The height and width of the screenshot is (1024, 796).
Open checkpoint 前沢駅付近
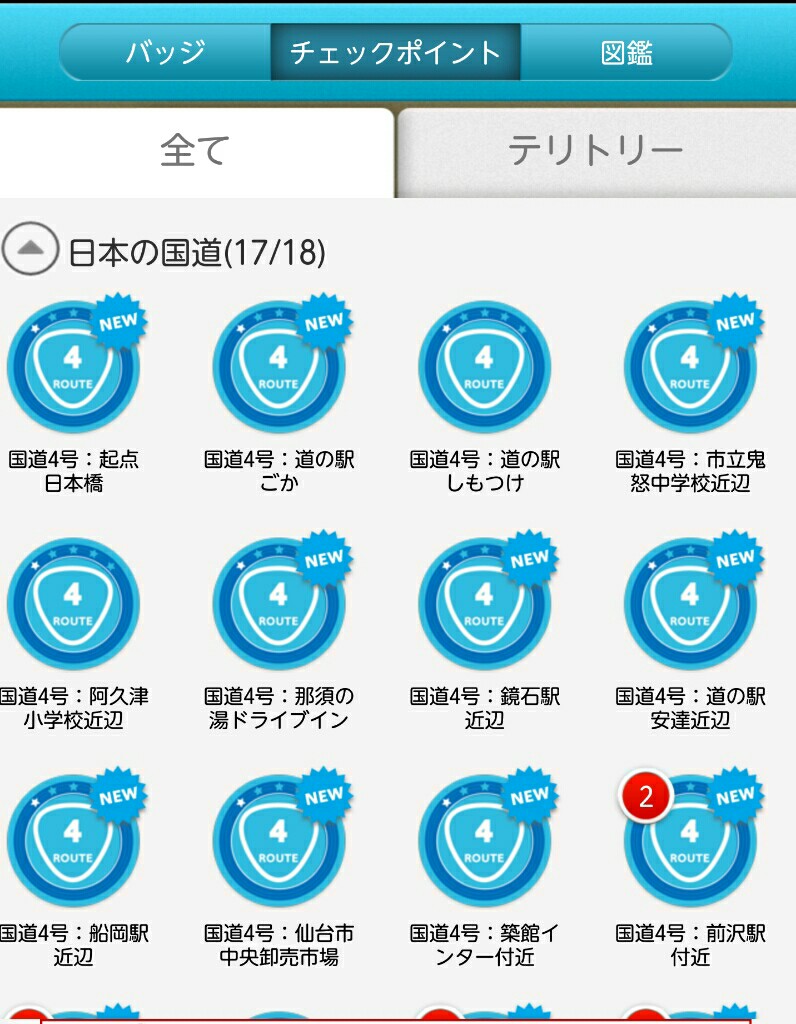tap(690, 841)
